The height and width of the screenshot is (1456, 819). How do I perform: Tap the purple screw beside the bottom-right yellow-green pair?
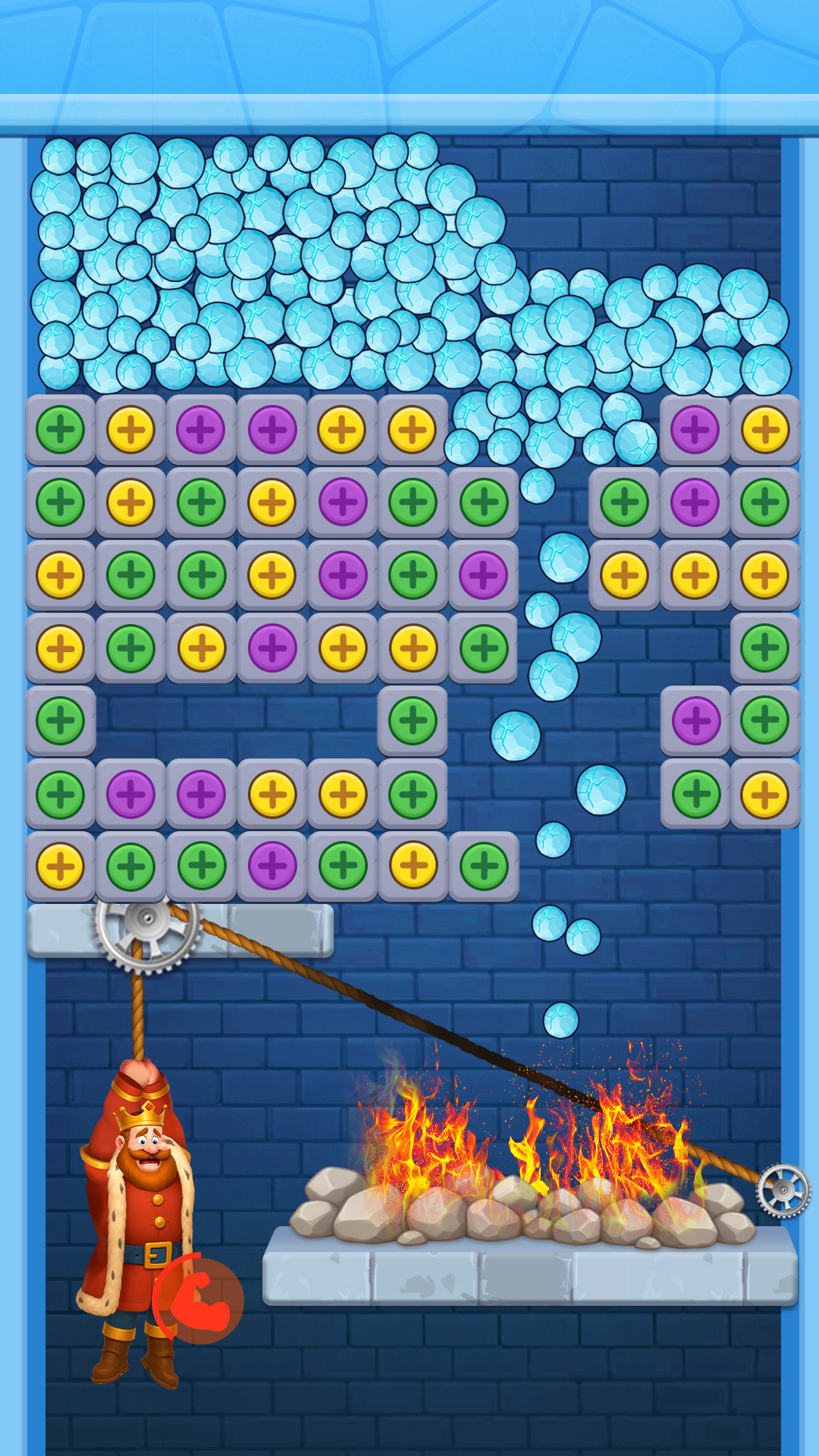click(695, 720)
